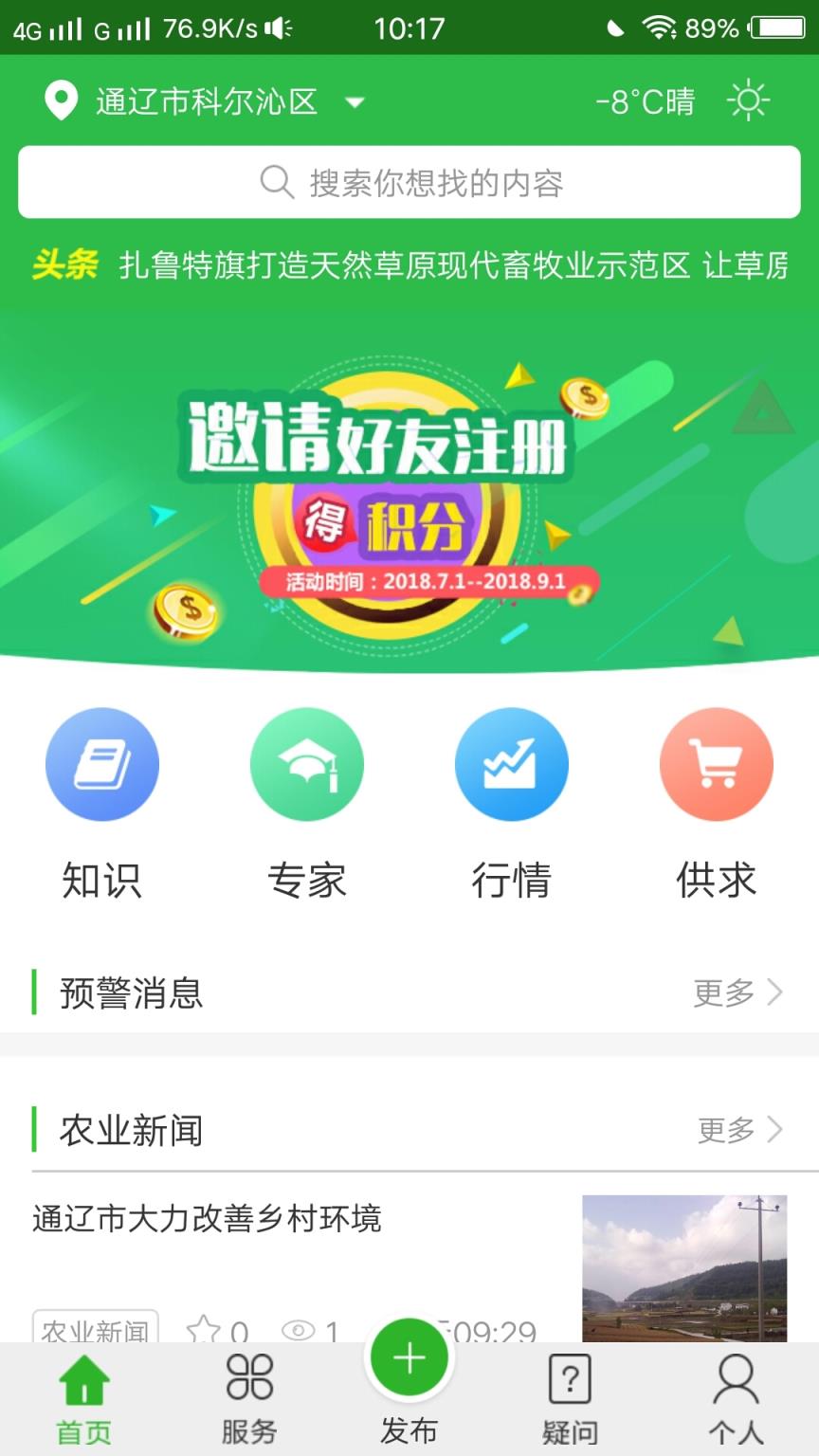Open the 知识 (Knowledge) section icon

(102, 764)
